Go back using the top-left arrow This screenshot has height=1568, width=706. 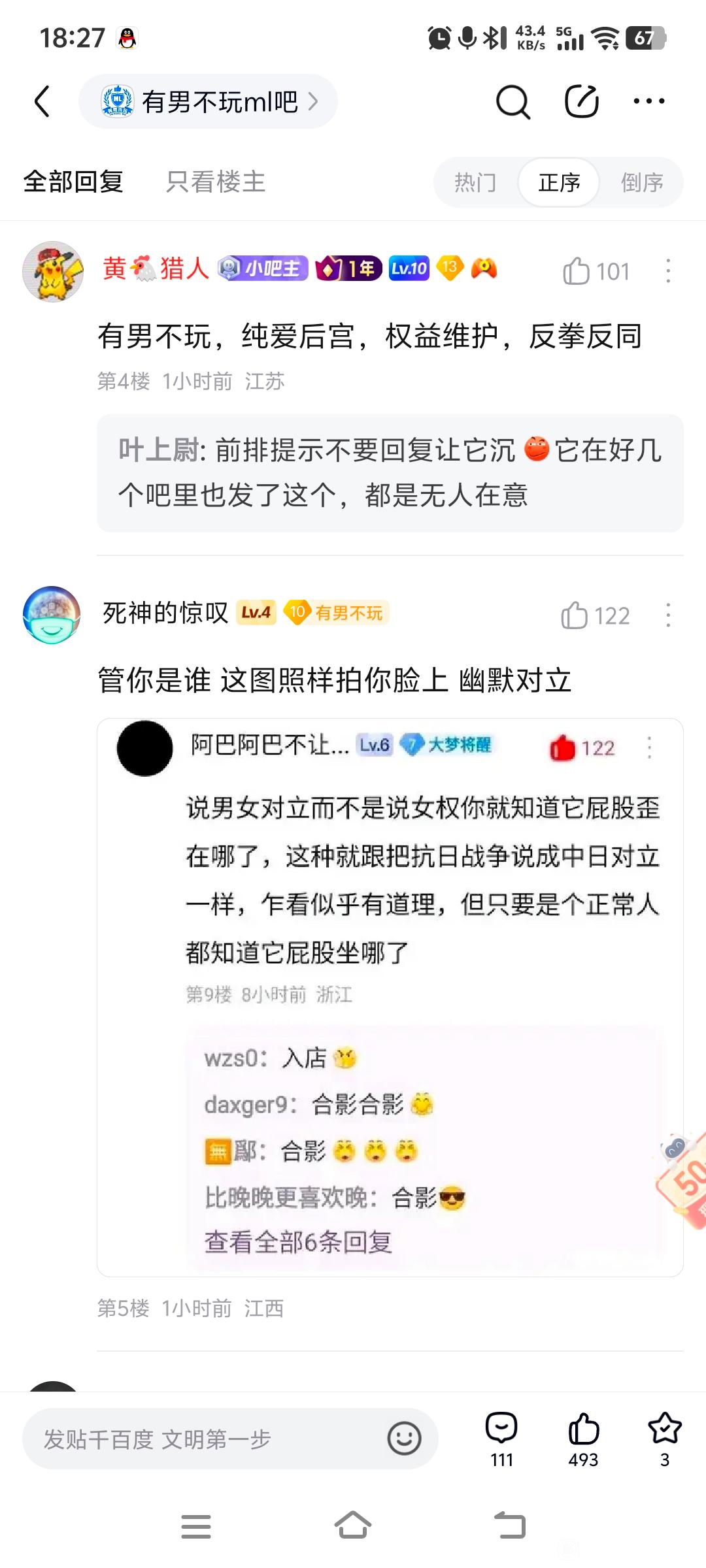pos(42,101)
